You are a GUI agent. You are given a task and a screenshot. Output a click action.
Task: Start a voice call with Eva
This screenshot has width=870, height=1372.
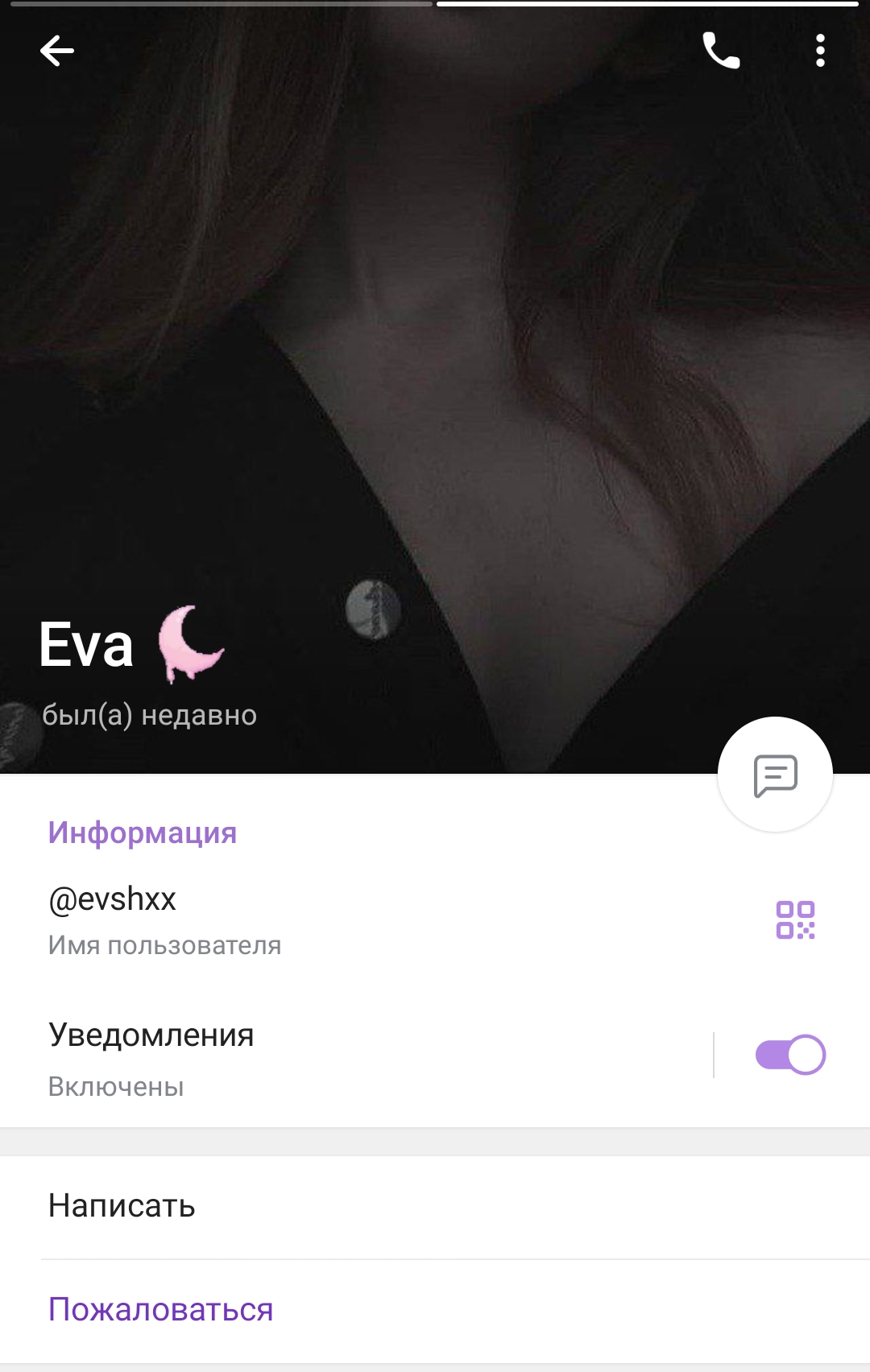(721, 51)
